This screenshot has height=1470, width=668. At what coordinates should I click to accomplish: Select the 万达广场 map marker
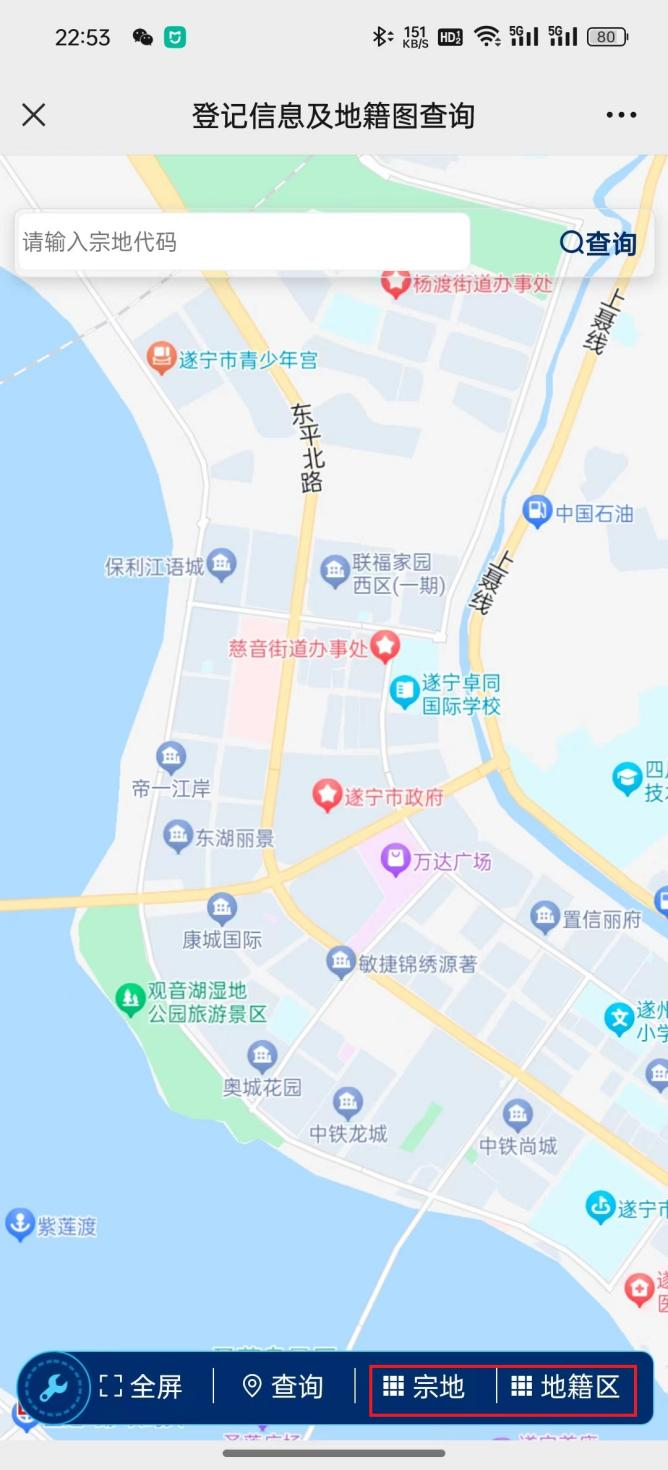[397, 858]
